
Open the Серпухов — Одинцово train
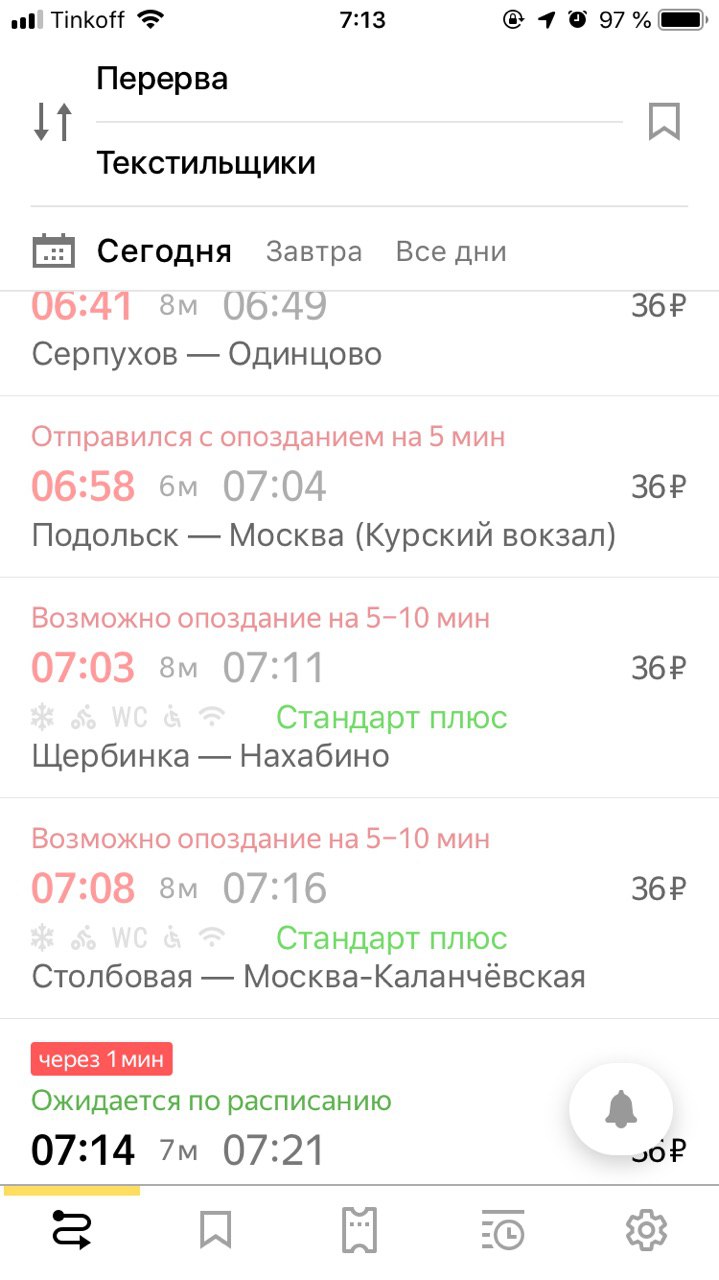tap(359, 343)
